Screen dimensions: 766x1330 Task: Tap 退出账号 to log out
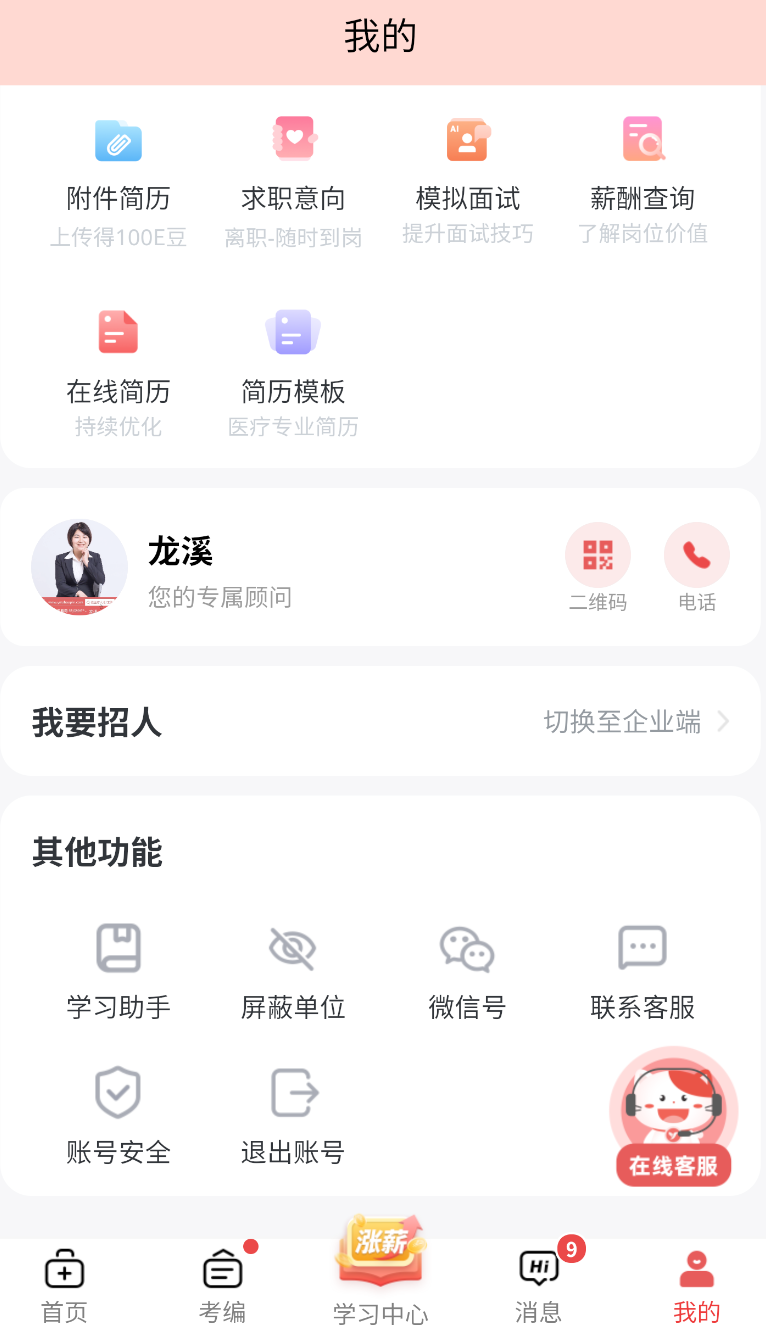pyautogui.click(x=293, y=1115)
